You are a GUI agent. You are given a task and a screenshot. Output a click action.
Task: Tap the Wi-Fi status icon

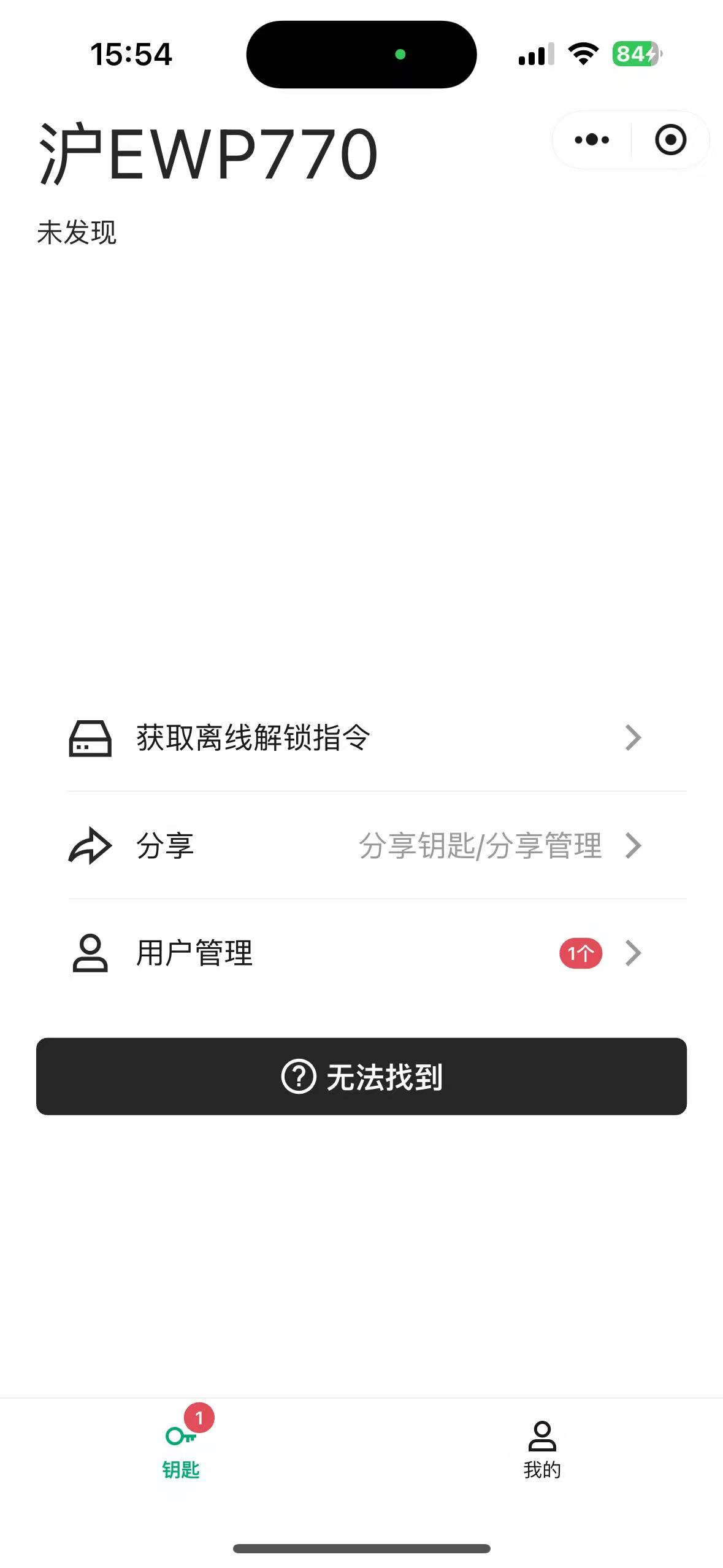[582, 54]
